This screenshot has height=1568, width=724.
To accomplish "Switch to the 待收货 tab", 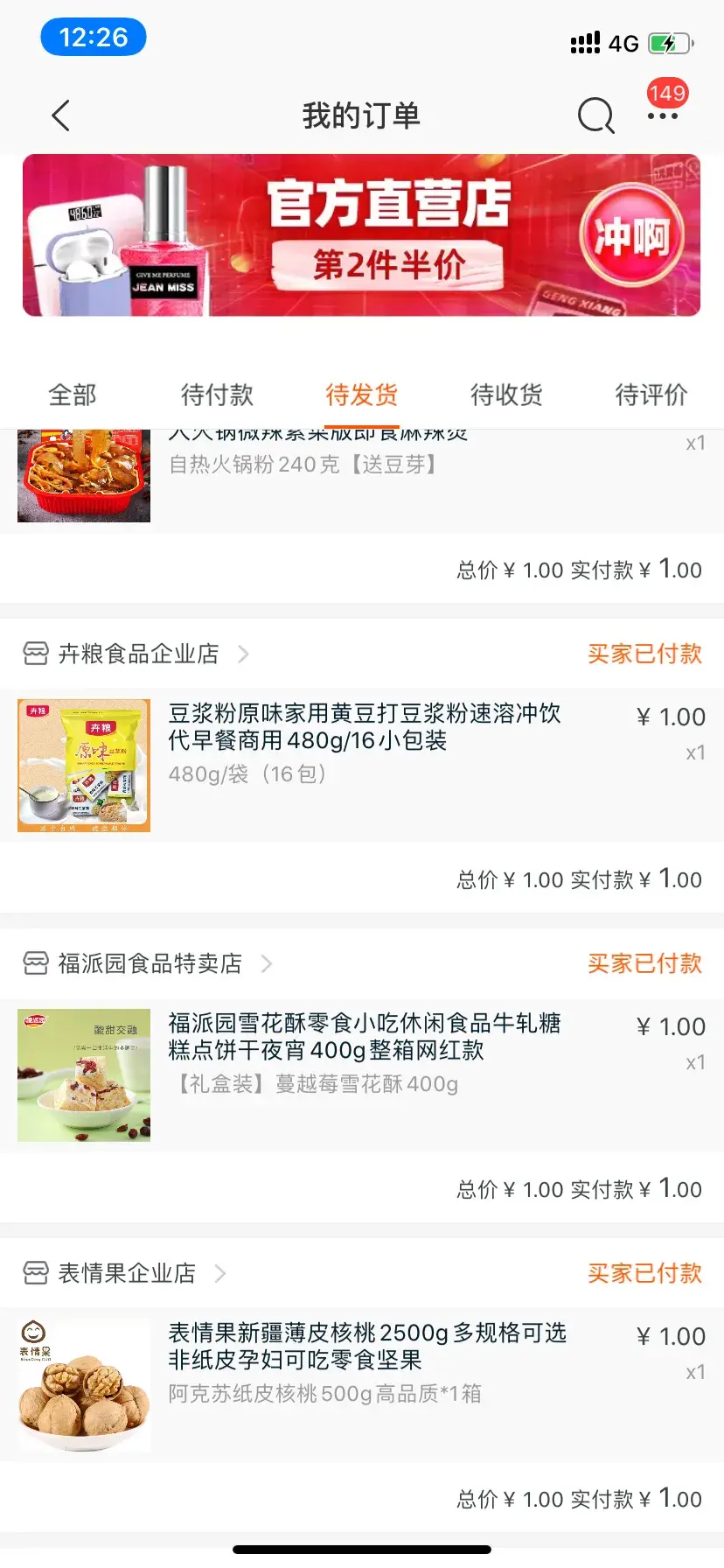I will pos(506,395).
